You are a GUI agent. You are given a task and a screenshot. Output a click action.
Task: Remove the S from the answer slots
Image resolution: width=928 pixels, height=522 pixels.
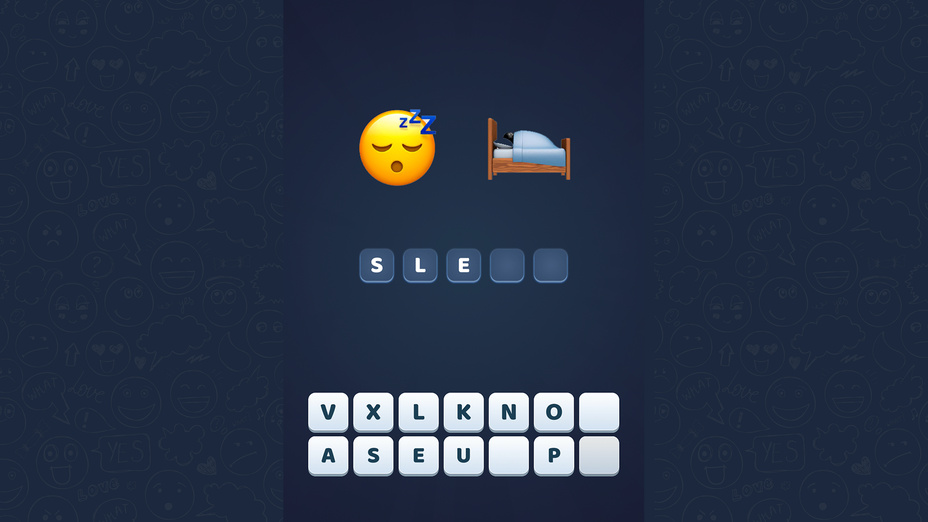coord(377,266)
